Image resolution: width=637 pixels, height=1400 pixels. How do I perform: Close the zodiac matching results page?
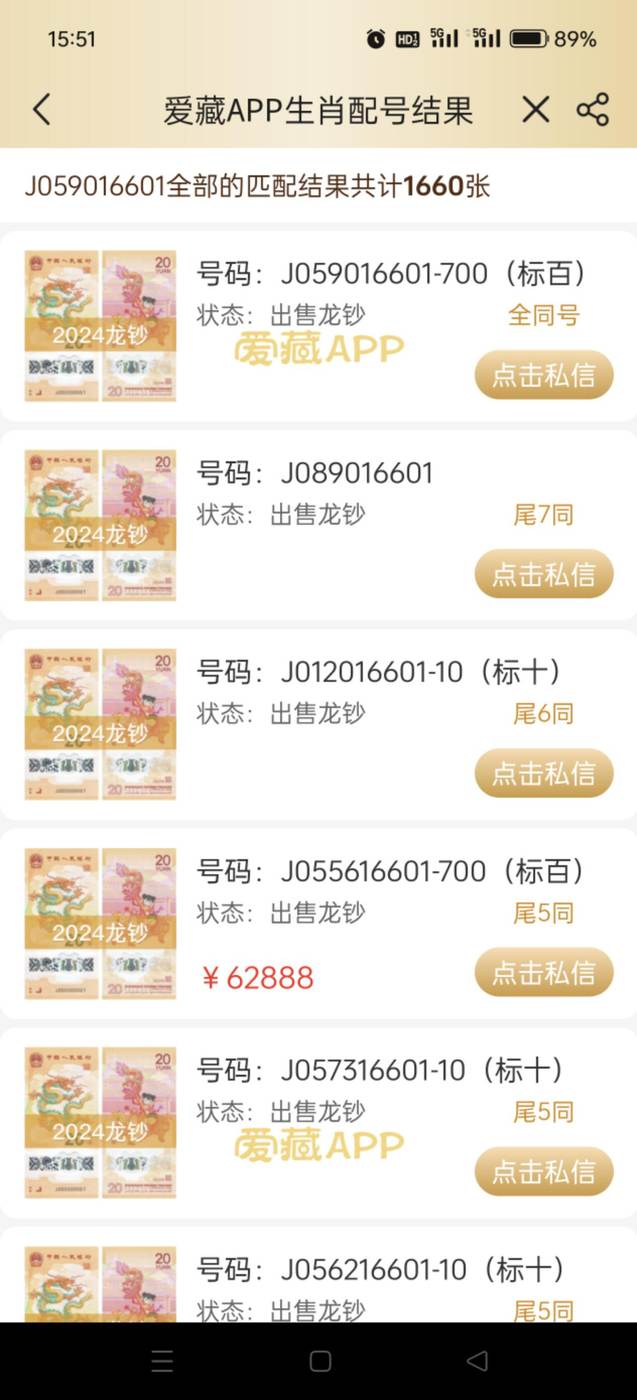pyautogui.click(x=536, y=110)
